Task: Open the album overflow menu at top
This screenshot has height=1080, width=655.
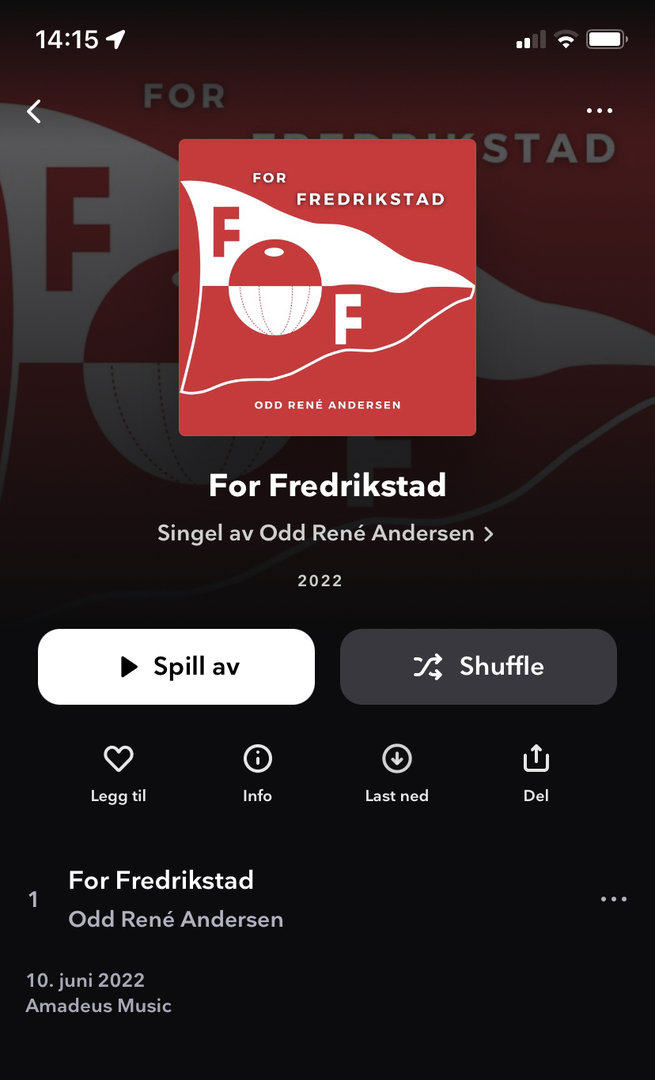Action: (599, 111)
